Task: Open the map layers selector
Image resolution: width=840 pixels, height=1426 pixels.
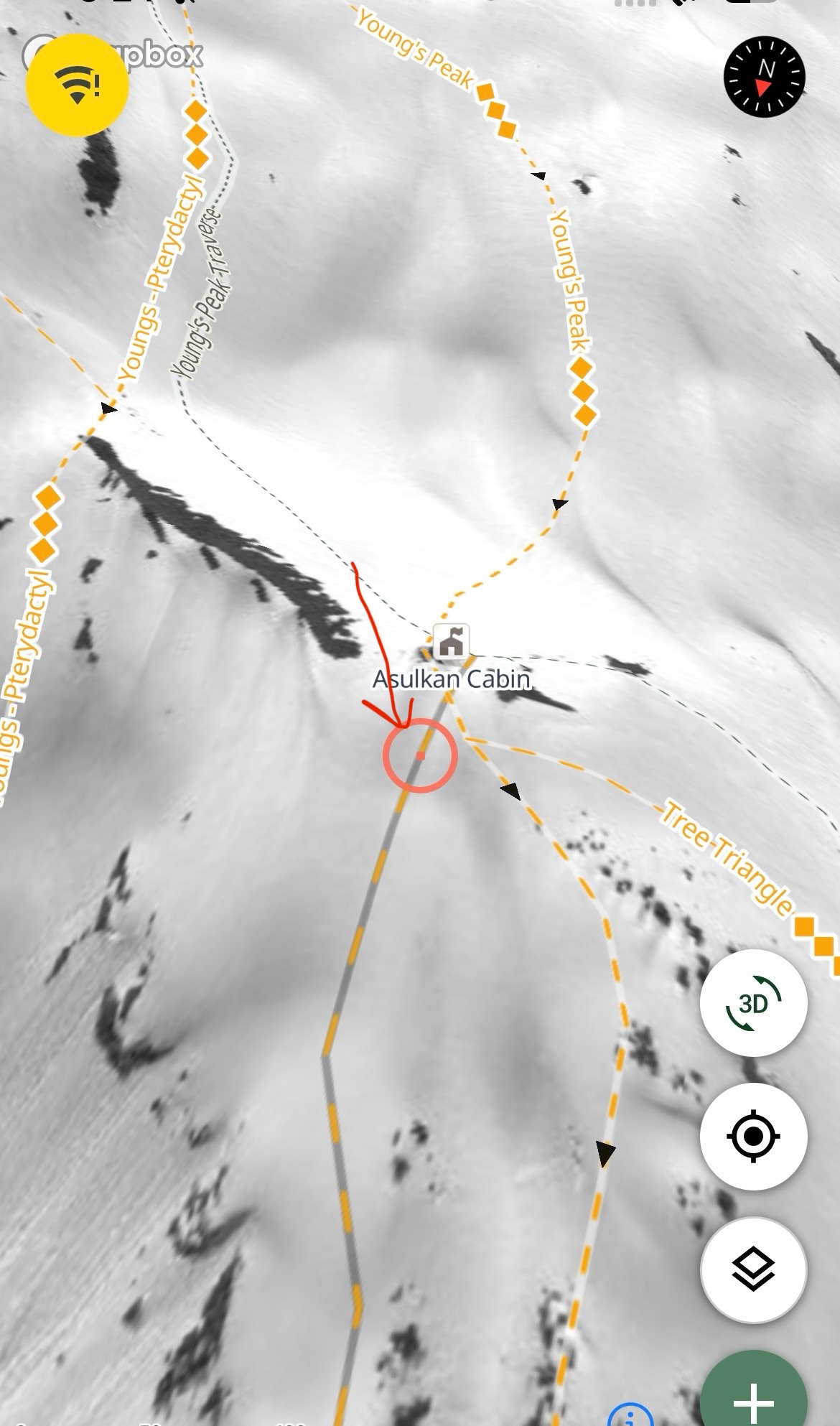Action: [753, 1269]
